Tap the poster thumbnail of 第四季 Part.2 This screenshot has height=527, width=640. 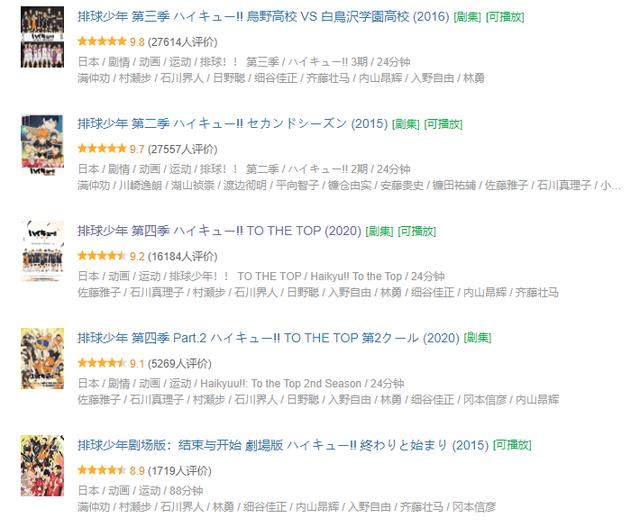point(36,359)
